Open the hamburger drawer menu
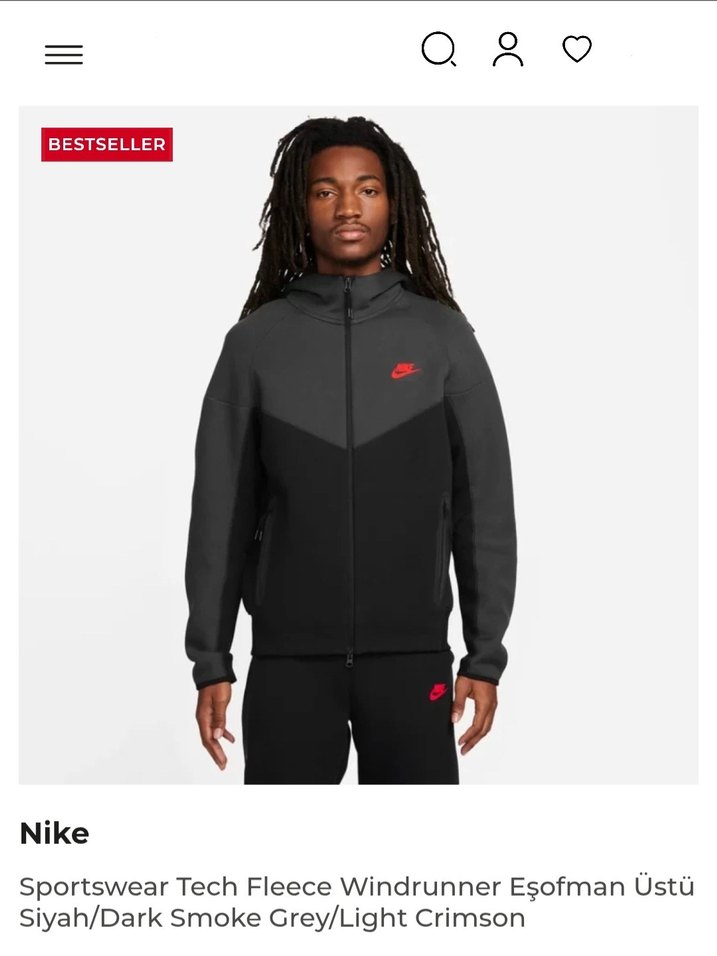This screenshot has width=717, height=956. coord(64,55)
